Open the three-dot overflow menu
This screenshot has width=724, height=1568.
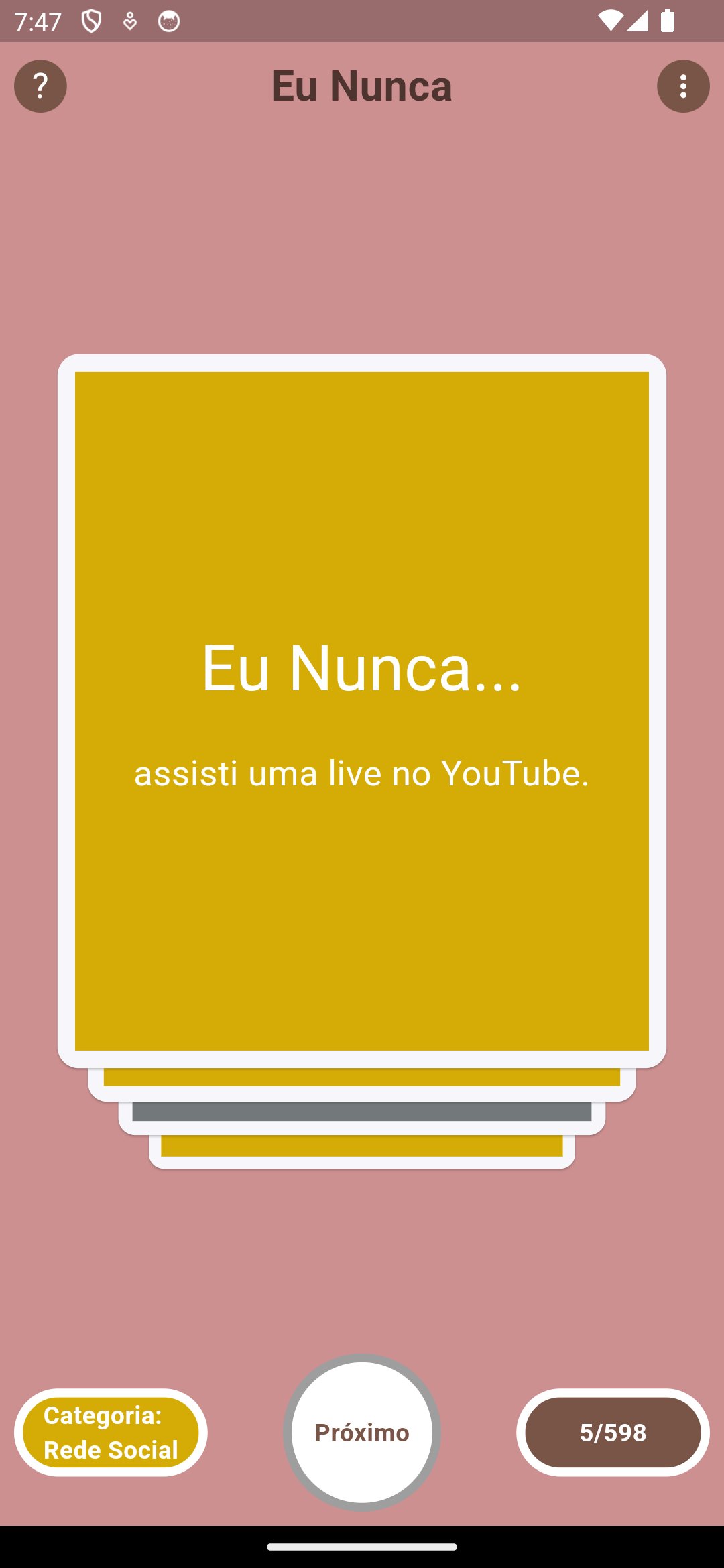[x=683, y=86]
